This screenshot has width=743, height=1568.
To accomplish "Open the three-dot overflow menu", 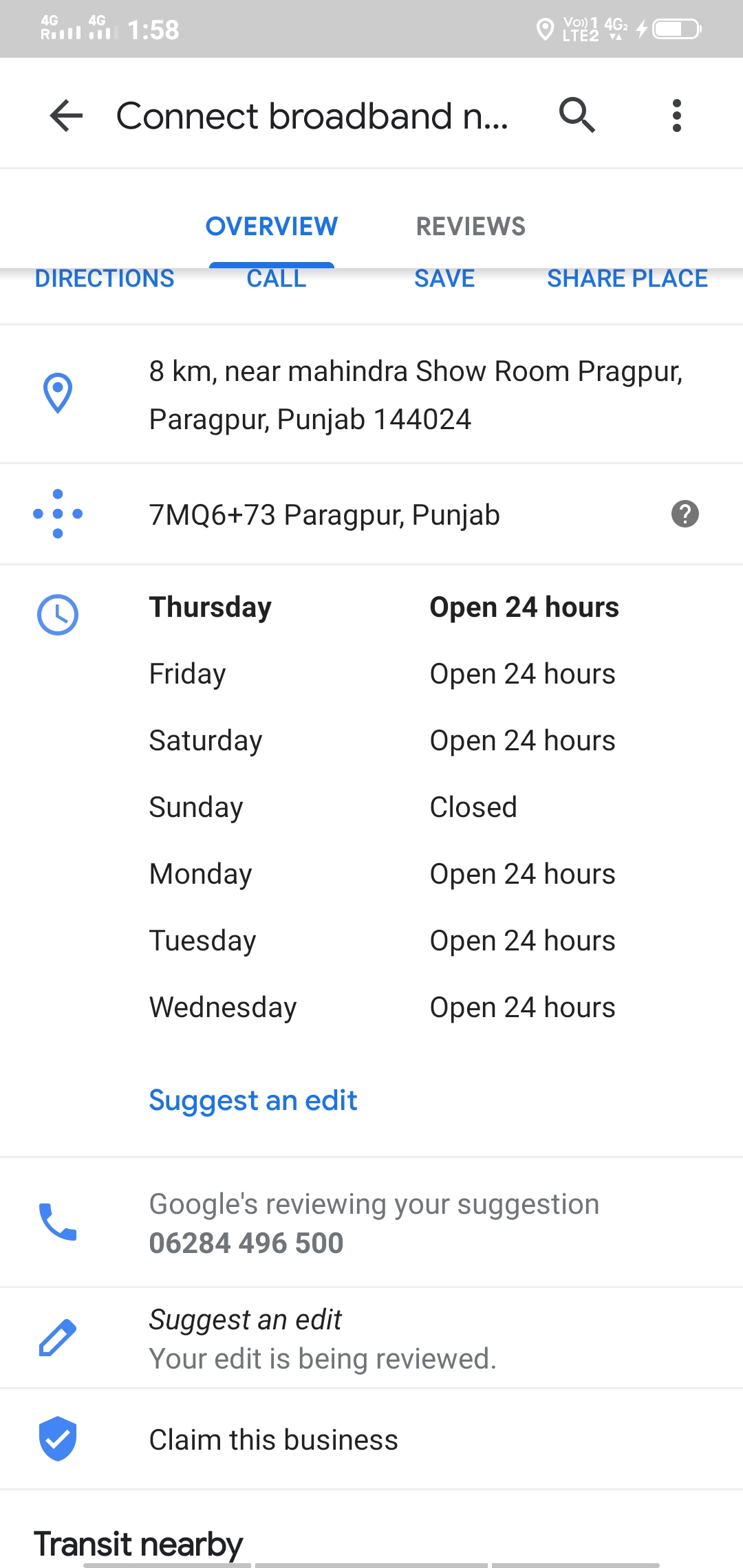I will (x=677, y=116).
